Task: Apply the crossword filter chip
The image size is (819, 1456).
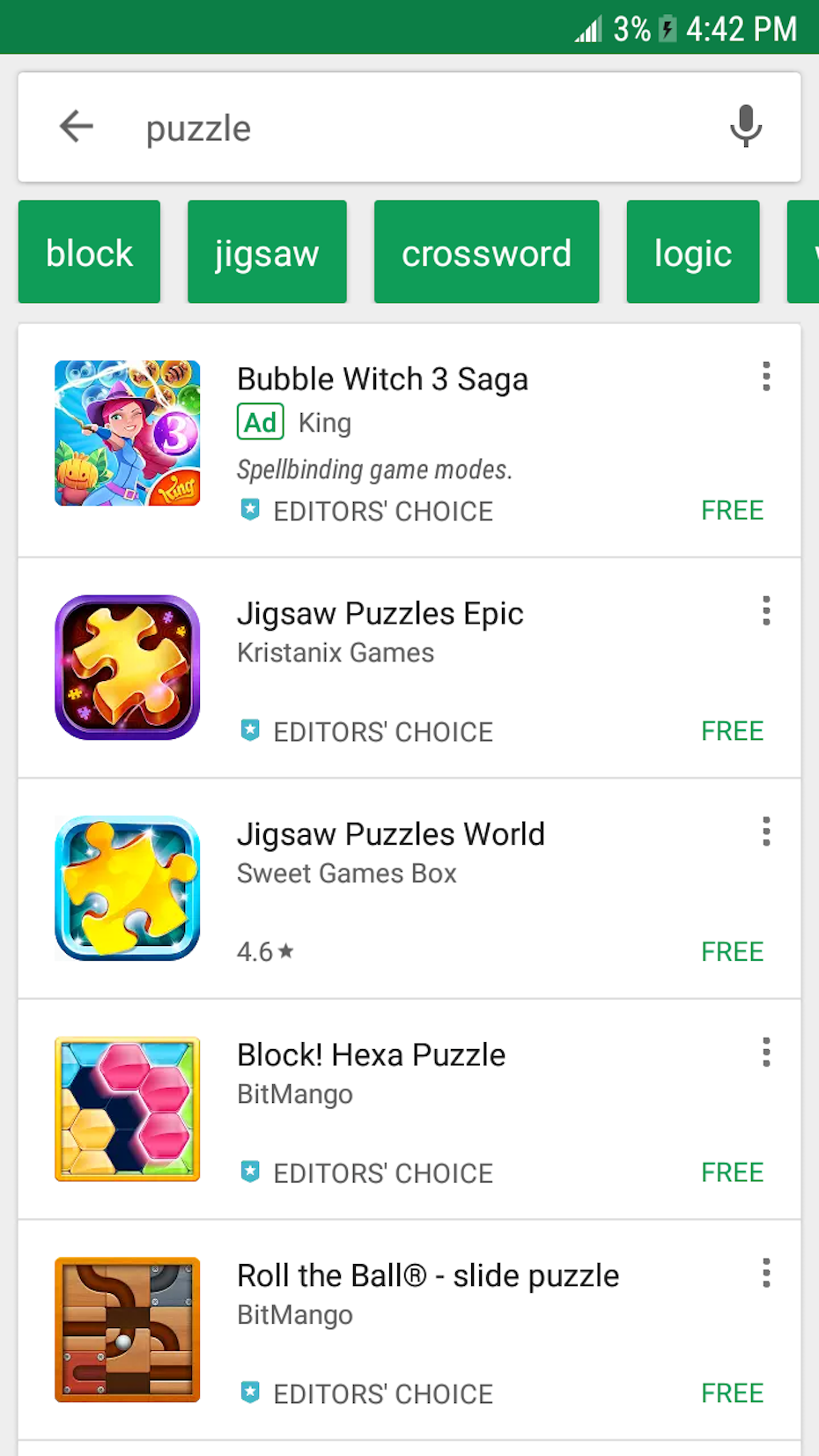Action: point(486,252)
